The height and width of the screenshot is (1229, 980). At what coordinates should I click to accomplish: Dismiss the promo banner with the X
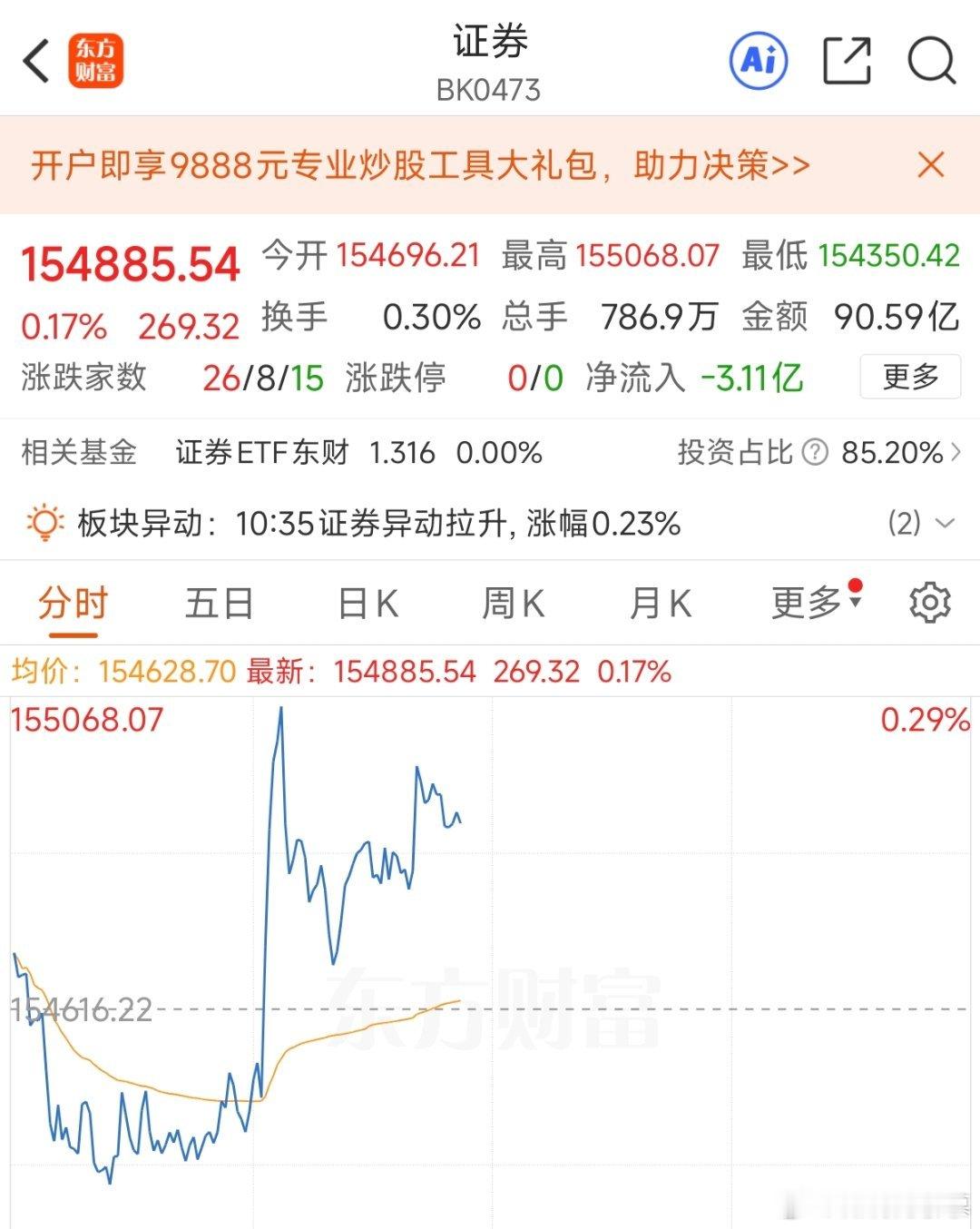[931, 166]
